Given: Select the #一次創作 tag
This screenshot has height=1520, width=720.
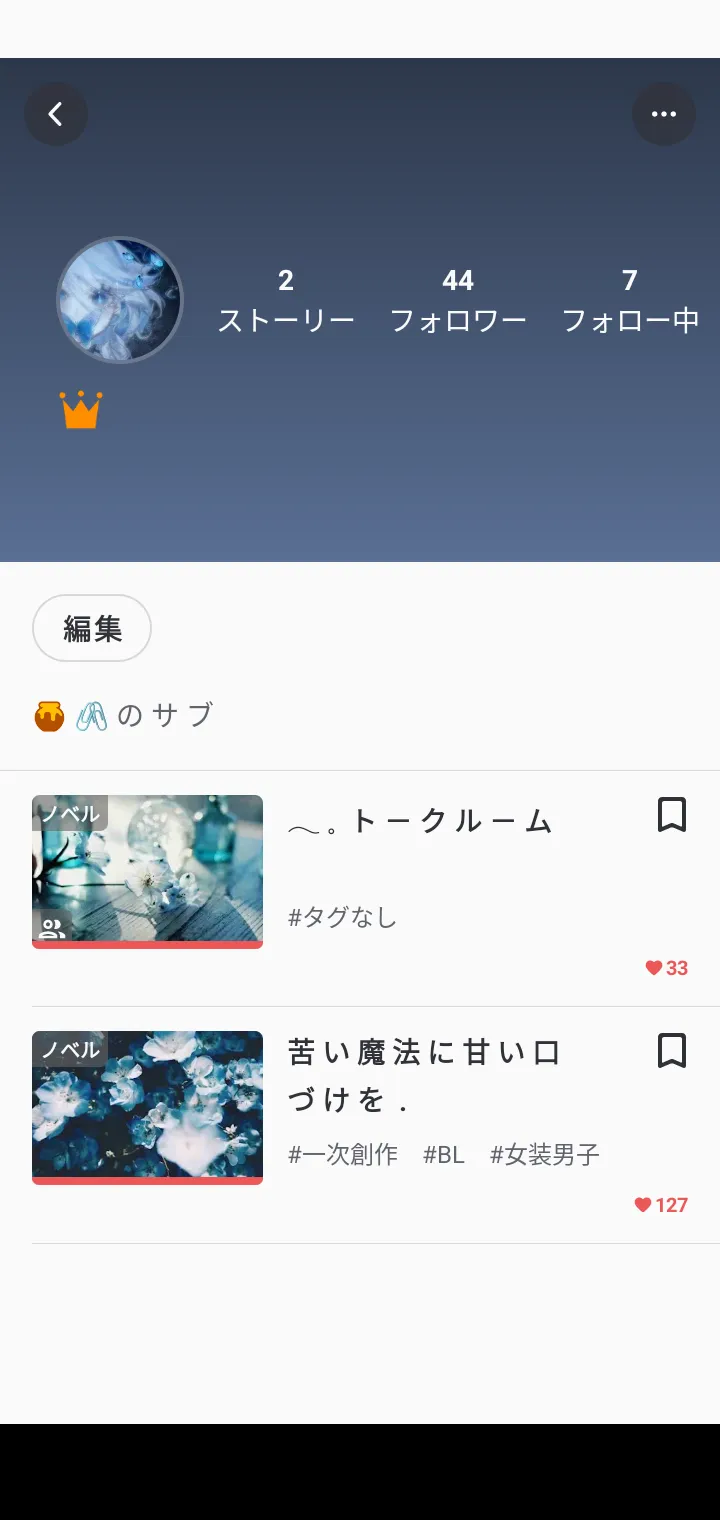Looking at the screenshot, I should 343,1155.
